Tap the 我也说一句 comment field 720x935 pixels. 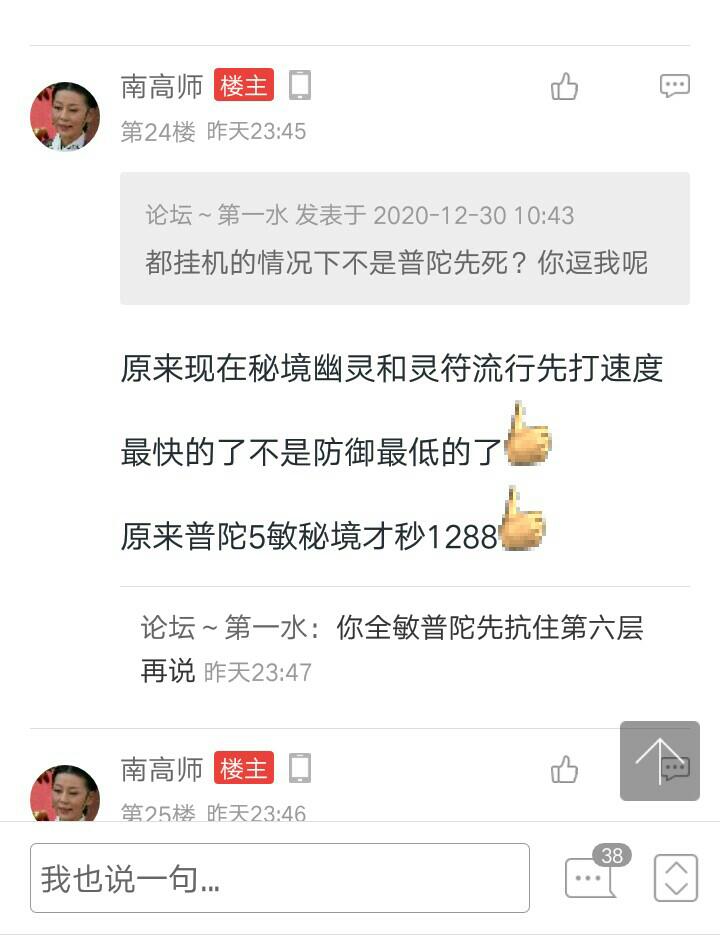coord(280,878)
